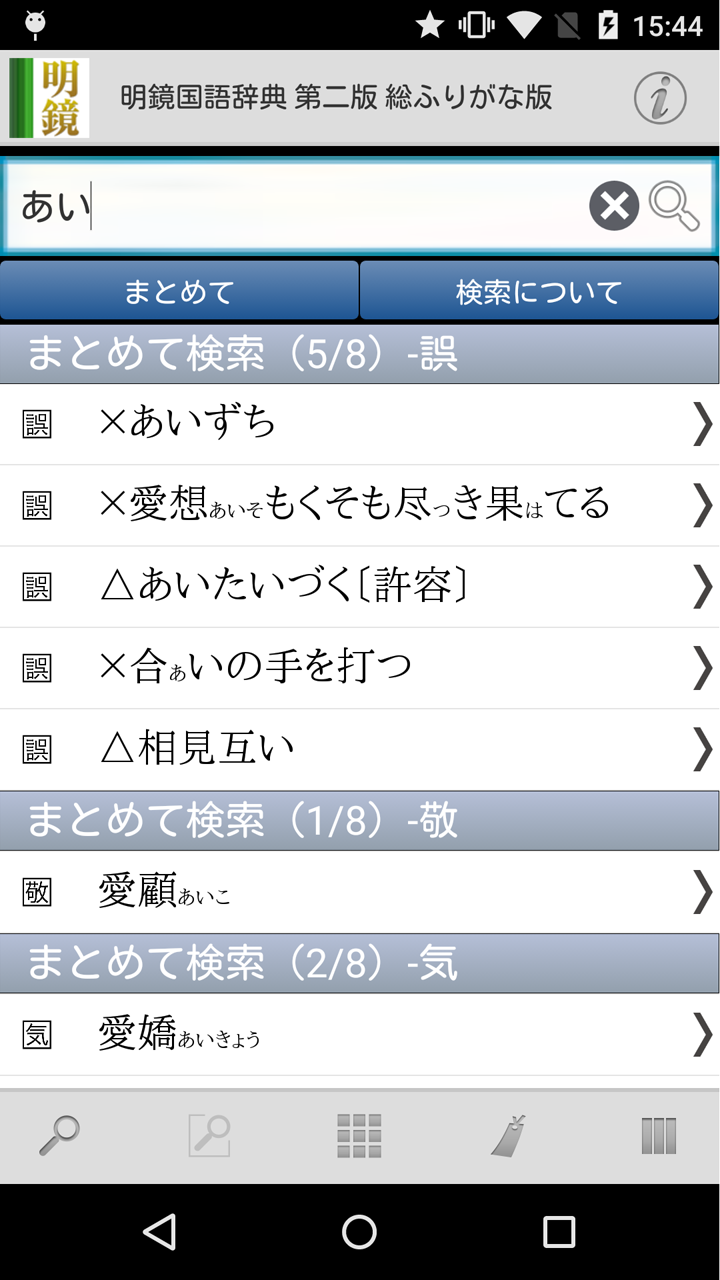Focus the search field containing あい

300,206
